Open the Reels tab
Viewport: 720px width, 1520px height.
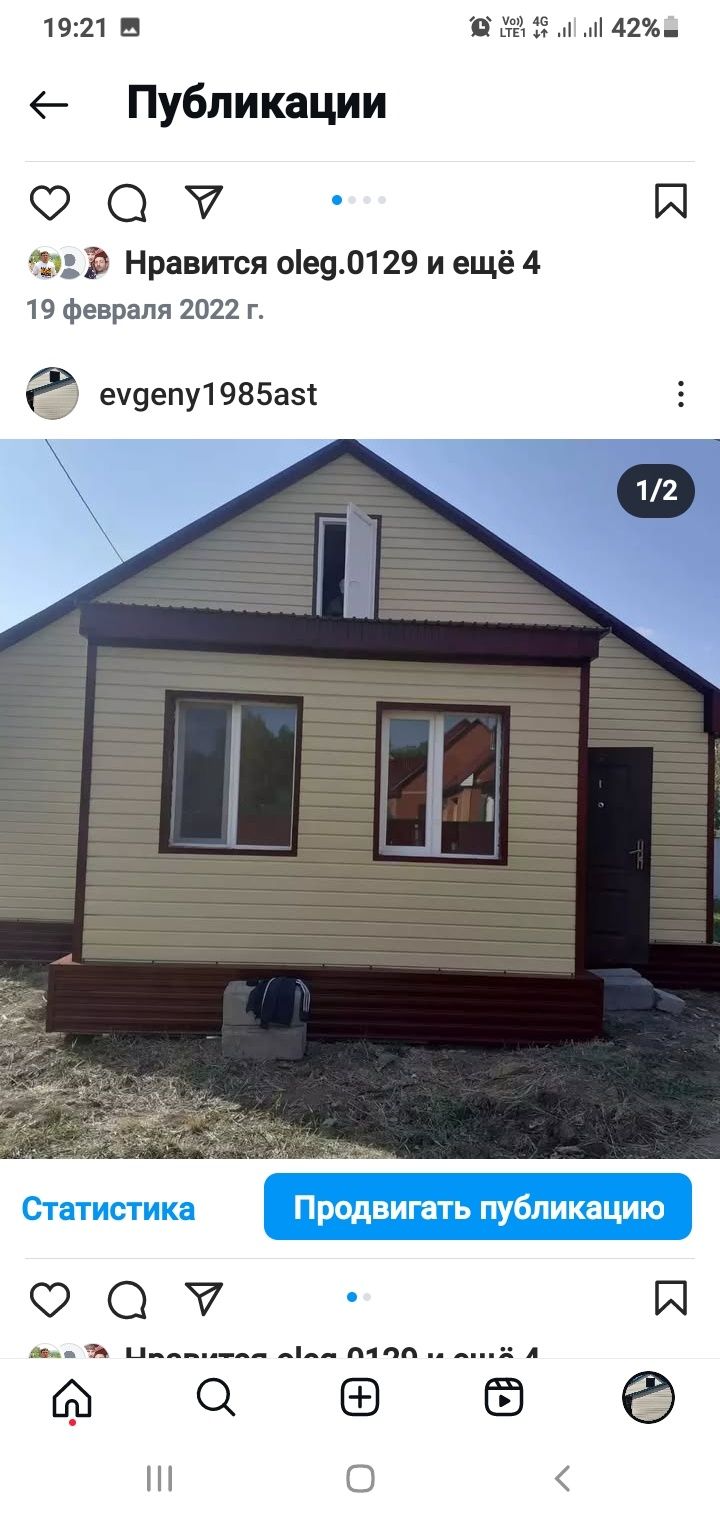tap(504, 1397)
